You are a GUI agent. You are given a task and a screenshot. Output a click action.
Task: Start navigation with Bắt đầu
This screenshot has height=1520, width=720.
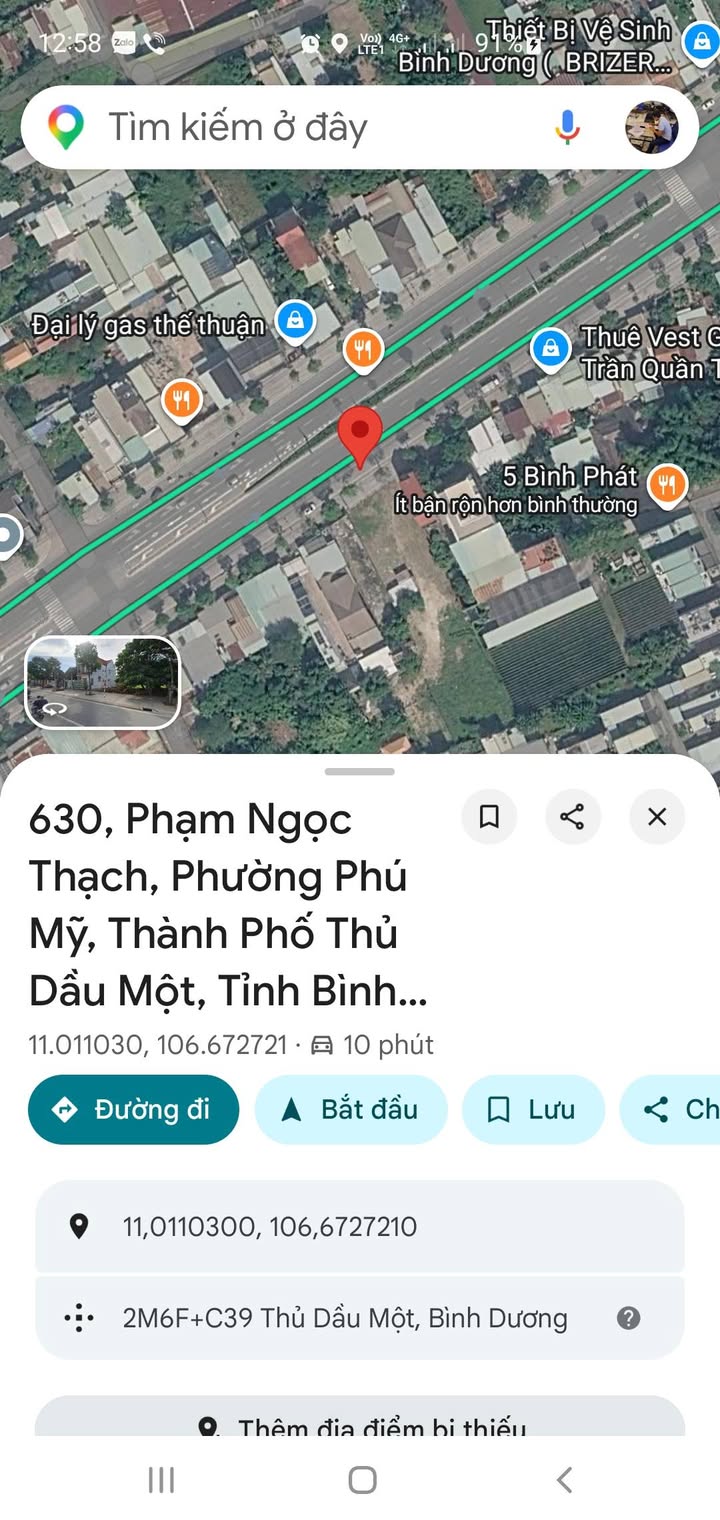coord(351,1109)
